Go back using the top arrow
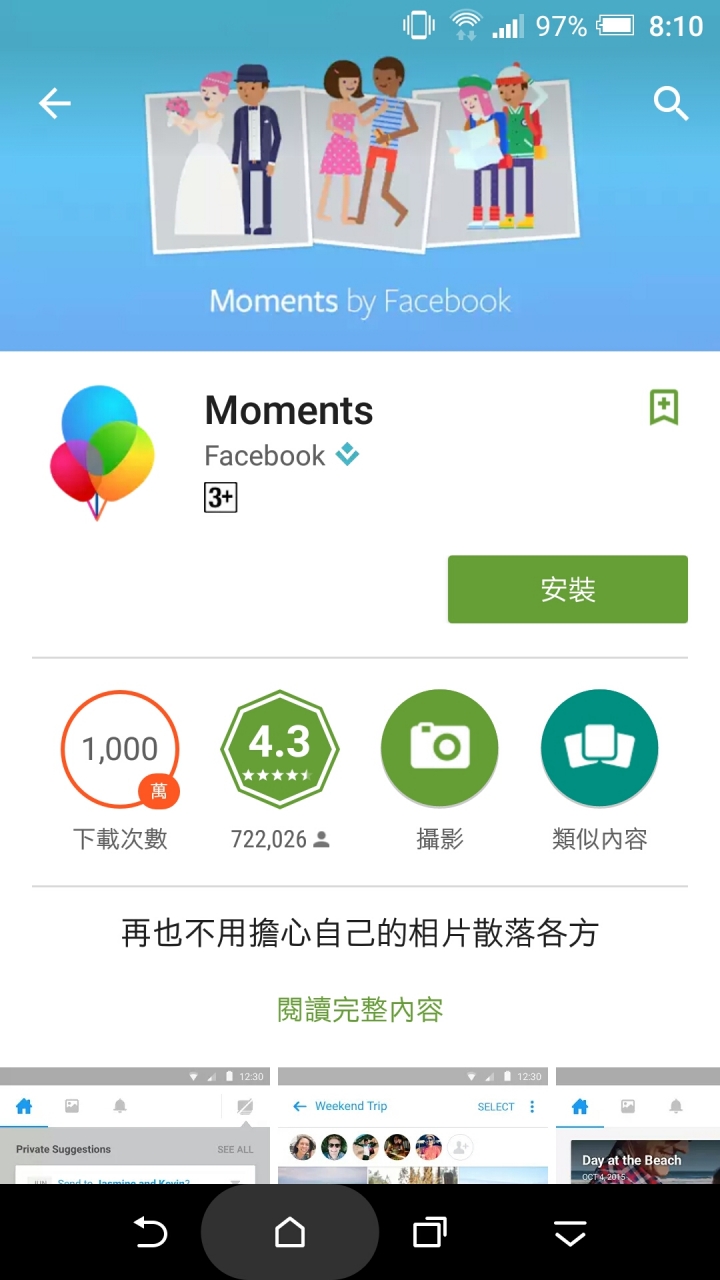The height and width of the screenshot is (1280, 720). [55, 103]
